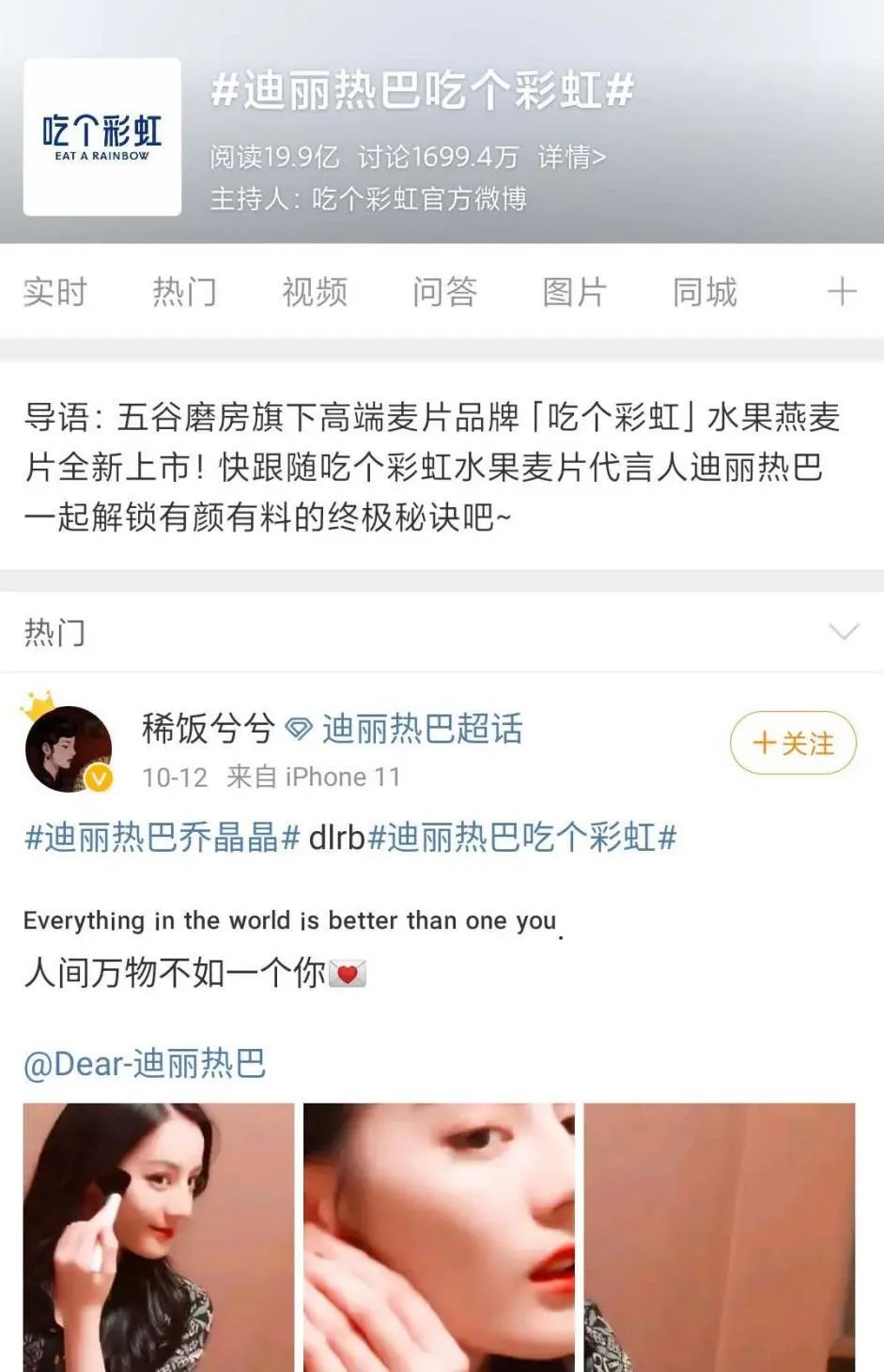Go to the 图片 tab

574,292
